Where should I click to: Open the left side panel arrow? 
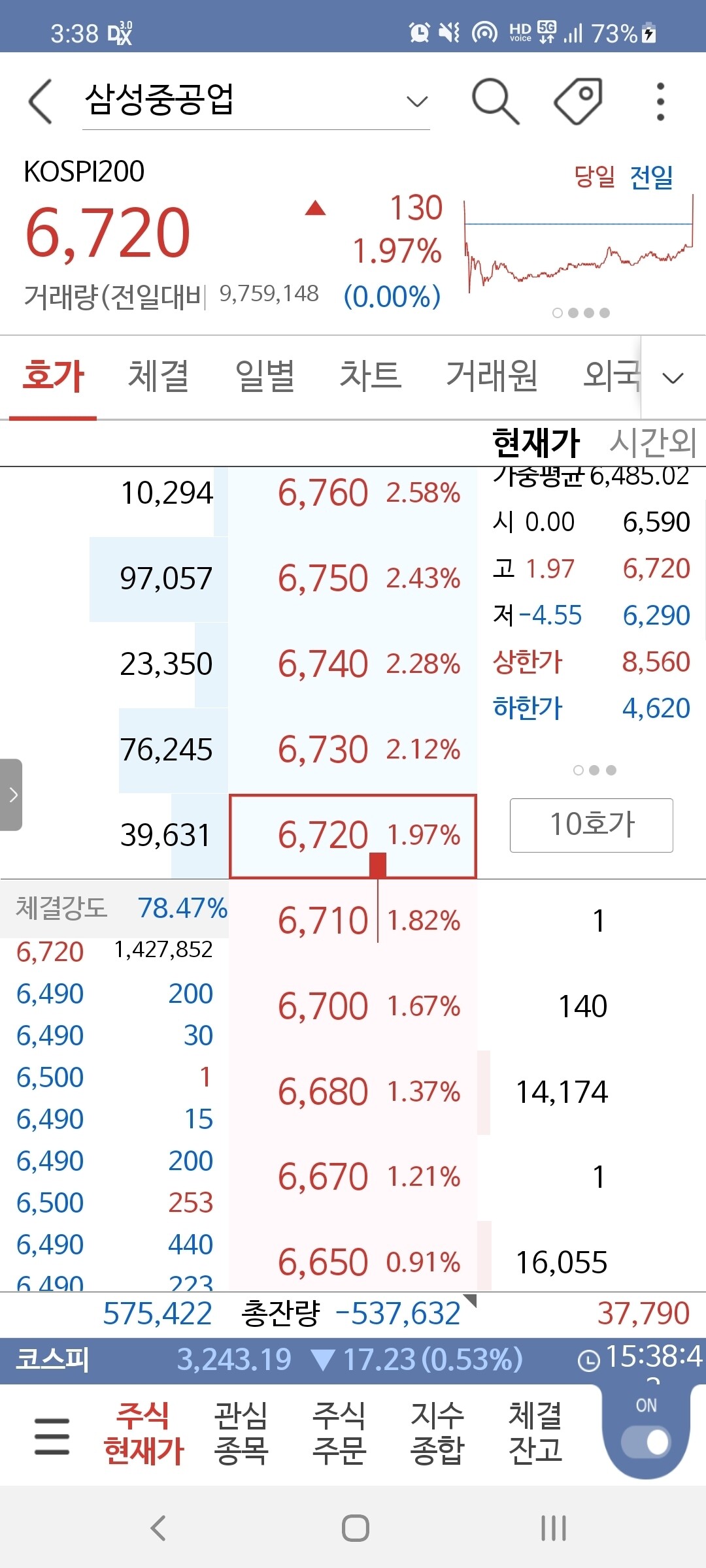click(x=12, y=794)
